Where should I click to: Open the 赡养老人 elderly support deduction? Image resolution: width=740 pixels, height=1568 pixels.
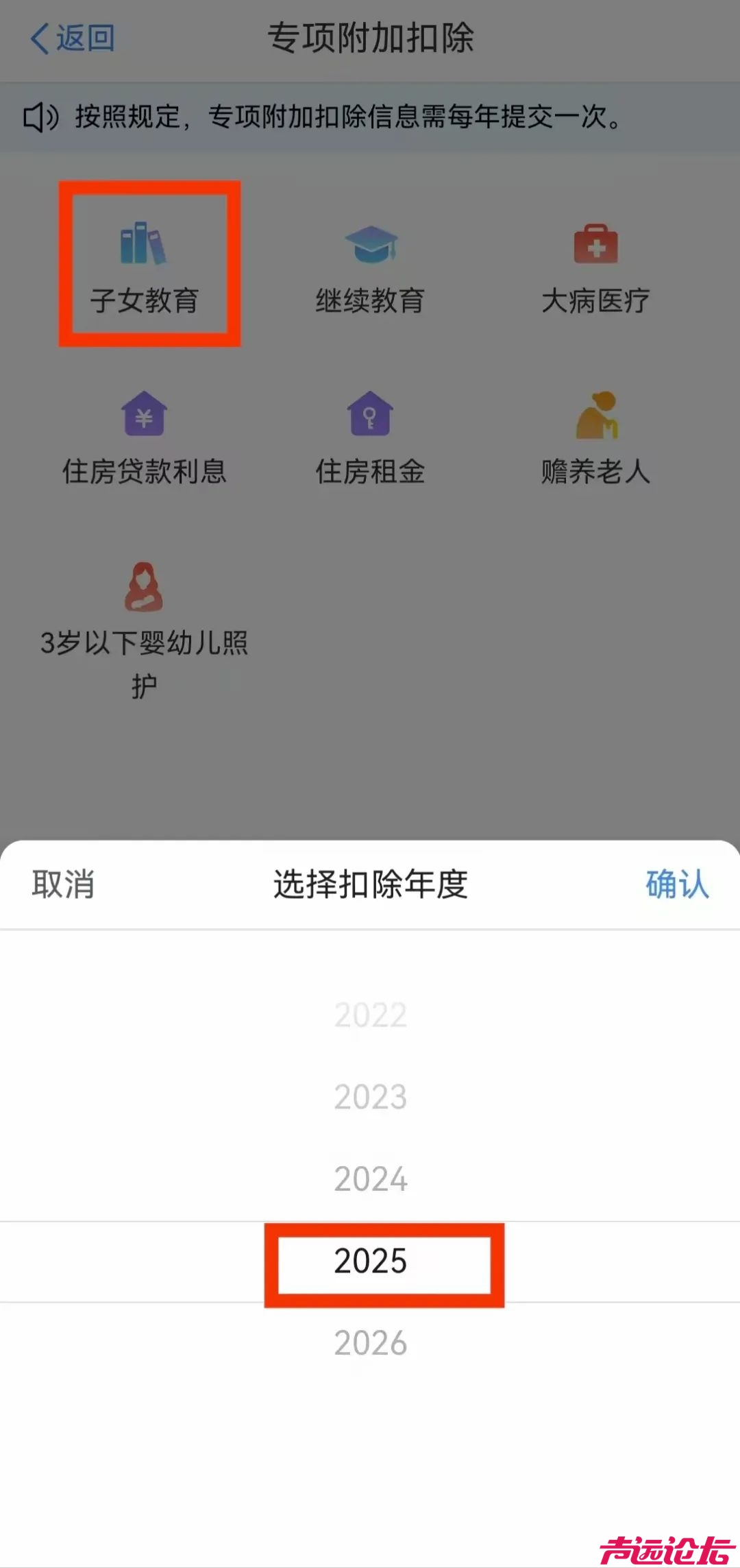coord(595,439)
